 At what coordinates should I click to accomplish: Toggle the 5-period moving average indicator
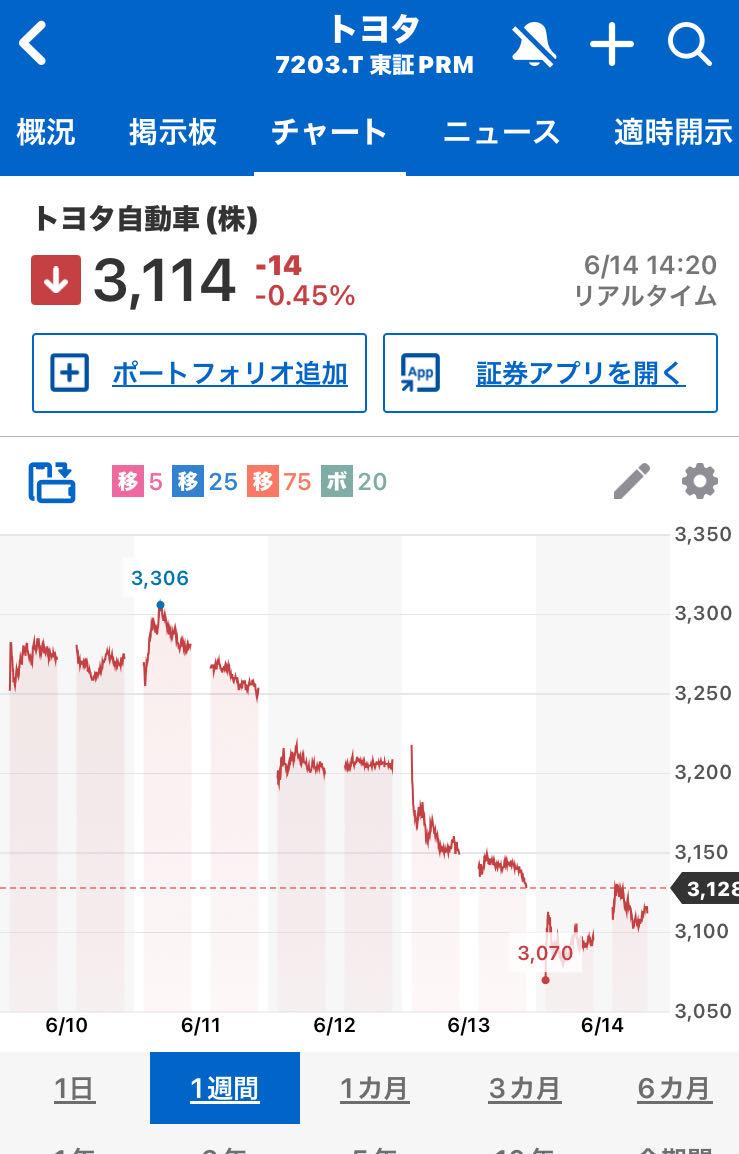click(x=138, y=482)
